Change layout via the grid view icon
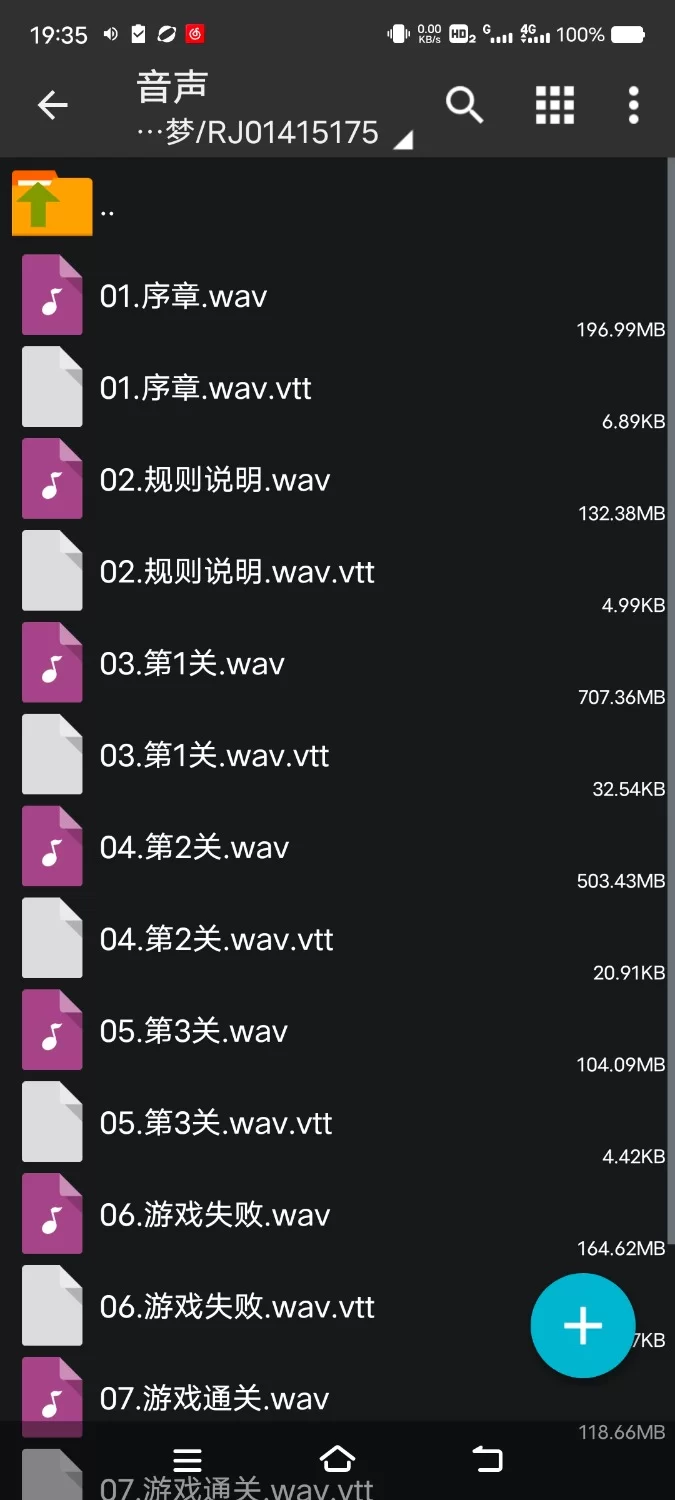Screen dimensions: 675x1500 554,105
